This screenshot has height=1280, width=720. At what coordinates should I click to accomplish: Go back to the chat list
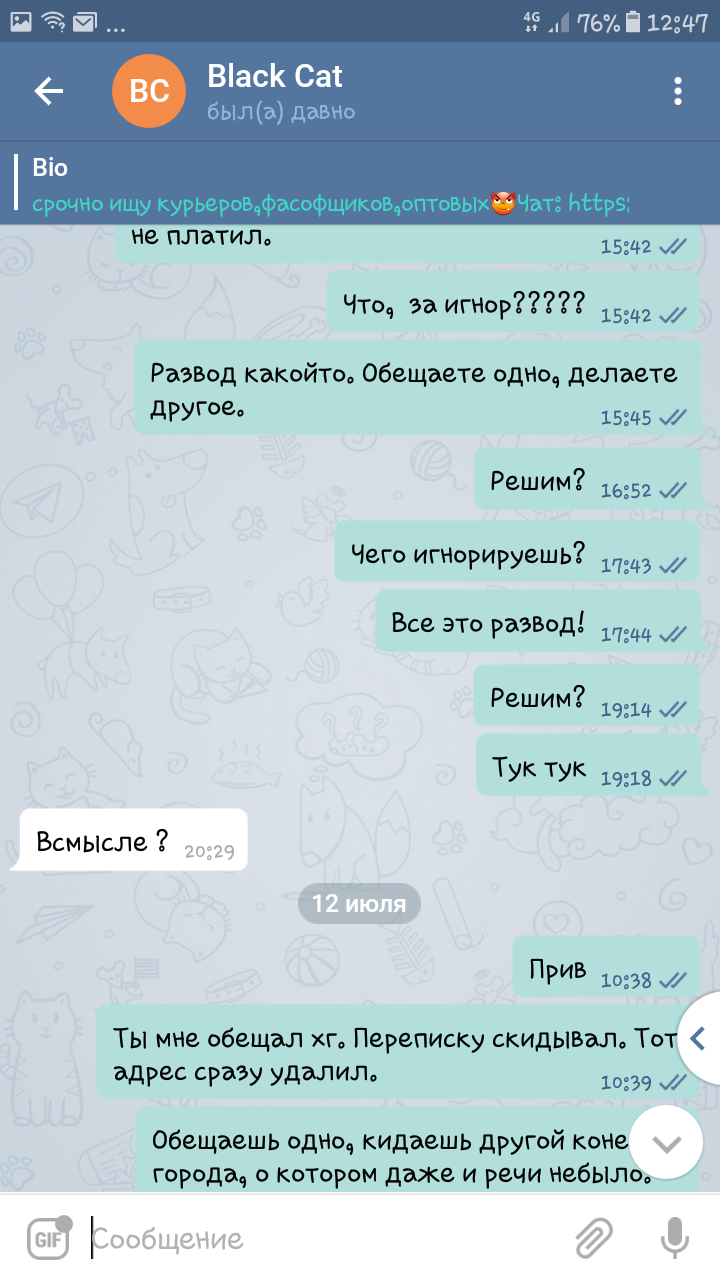click(48, 92)
